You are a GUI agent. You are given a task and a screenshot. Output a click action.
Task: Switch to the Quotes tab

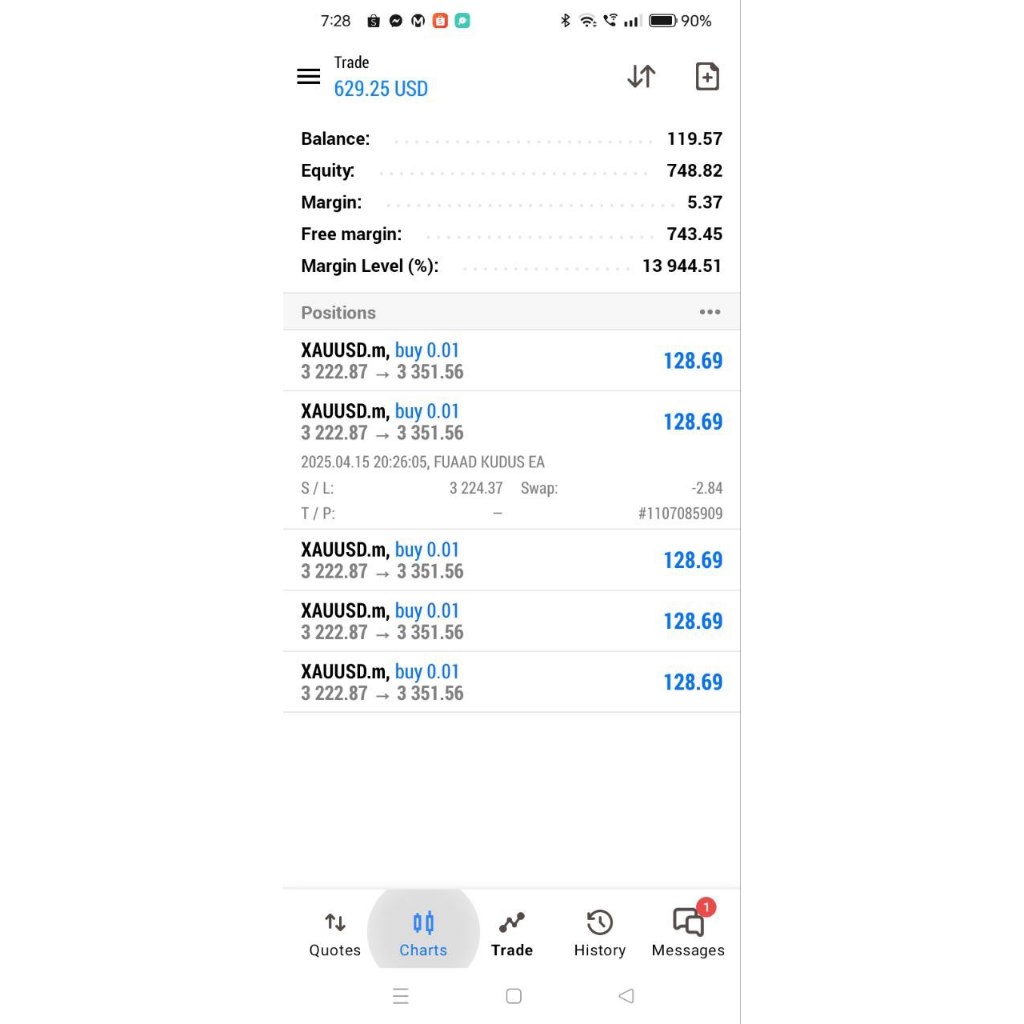click(x=335, y=934)
